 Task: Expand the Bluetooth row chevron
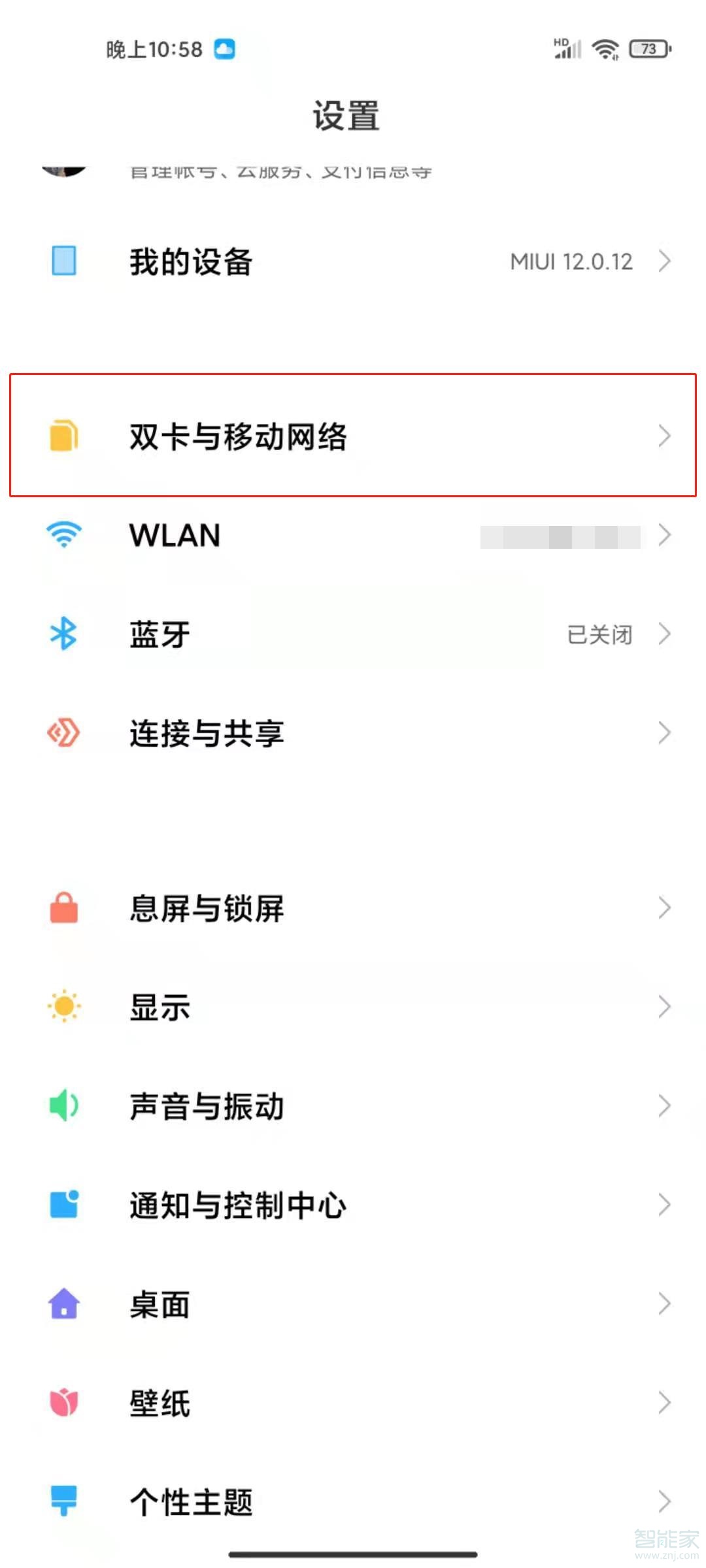coord(664,634)
